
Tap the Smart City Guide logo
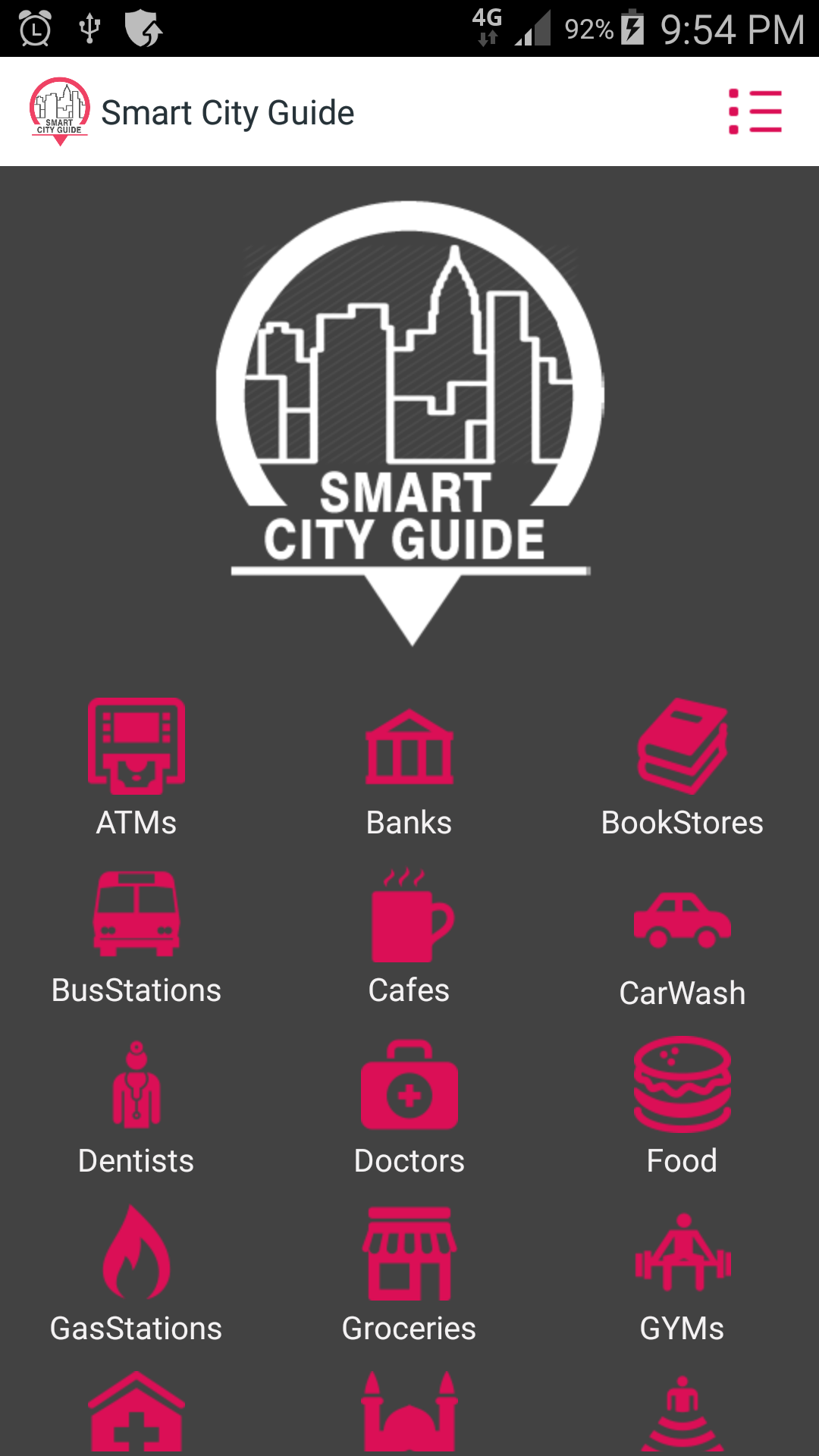pyautogui.click(x=409, y=421)
